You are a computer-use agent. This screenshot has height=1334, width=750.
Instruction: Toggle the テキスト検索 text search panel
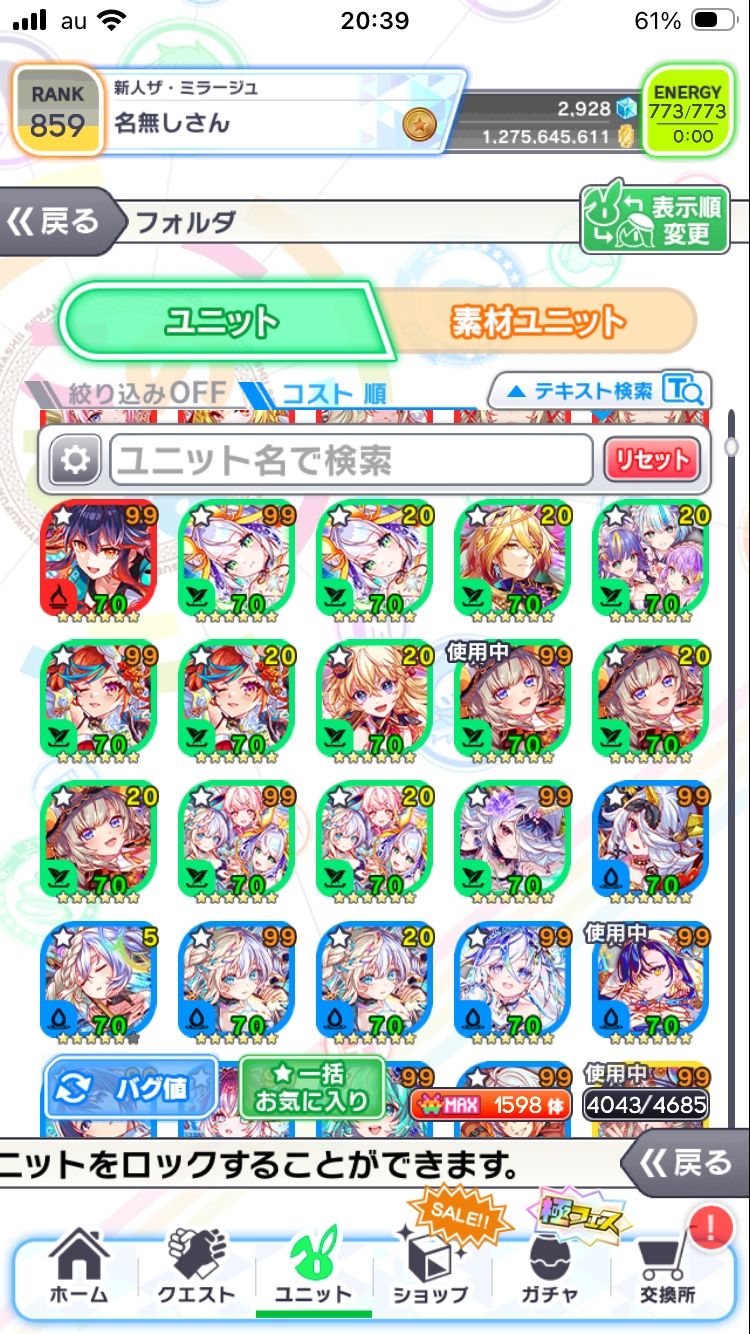click(600, 391)
